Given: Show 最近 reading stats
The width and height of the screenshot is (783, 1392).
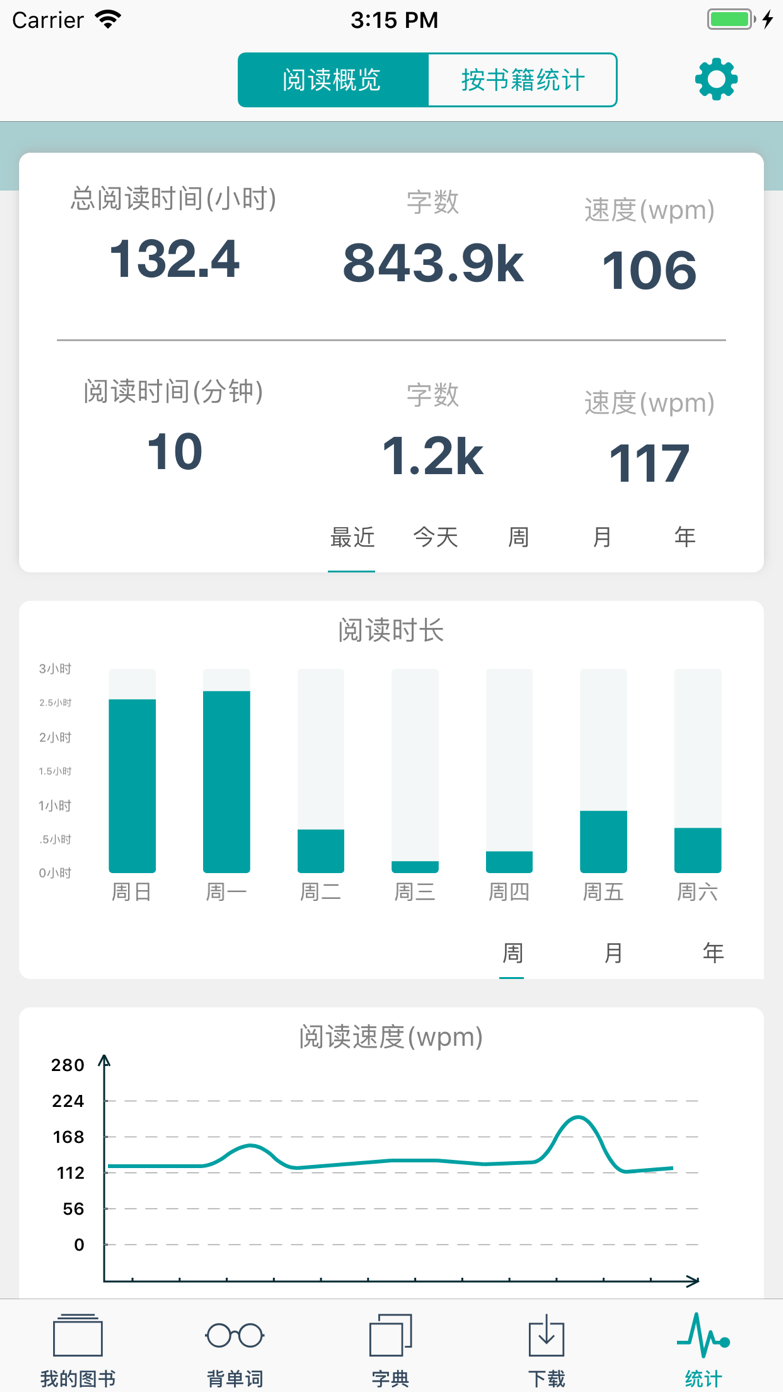Looking at the screenshot, I should coord(352,538).
